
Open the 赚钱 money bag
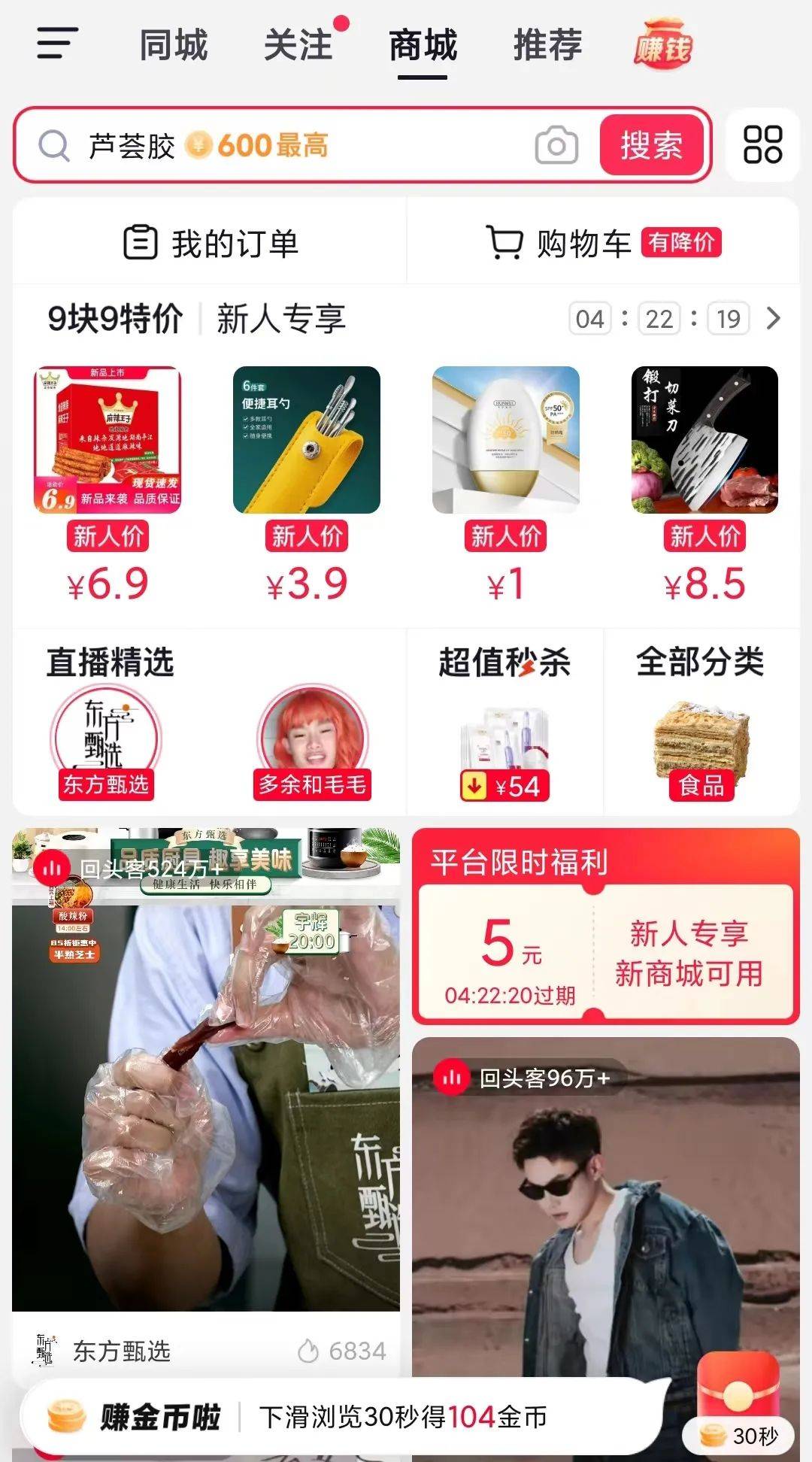(x=662, y=45)
